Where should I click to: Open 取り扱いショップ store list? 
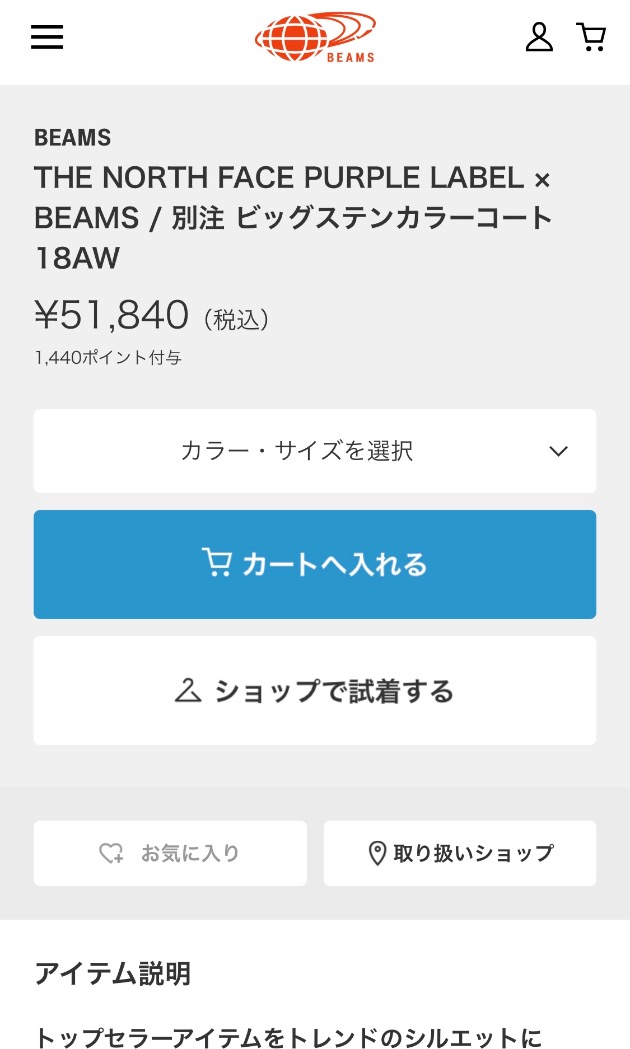[460, 853]
